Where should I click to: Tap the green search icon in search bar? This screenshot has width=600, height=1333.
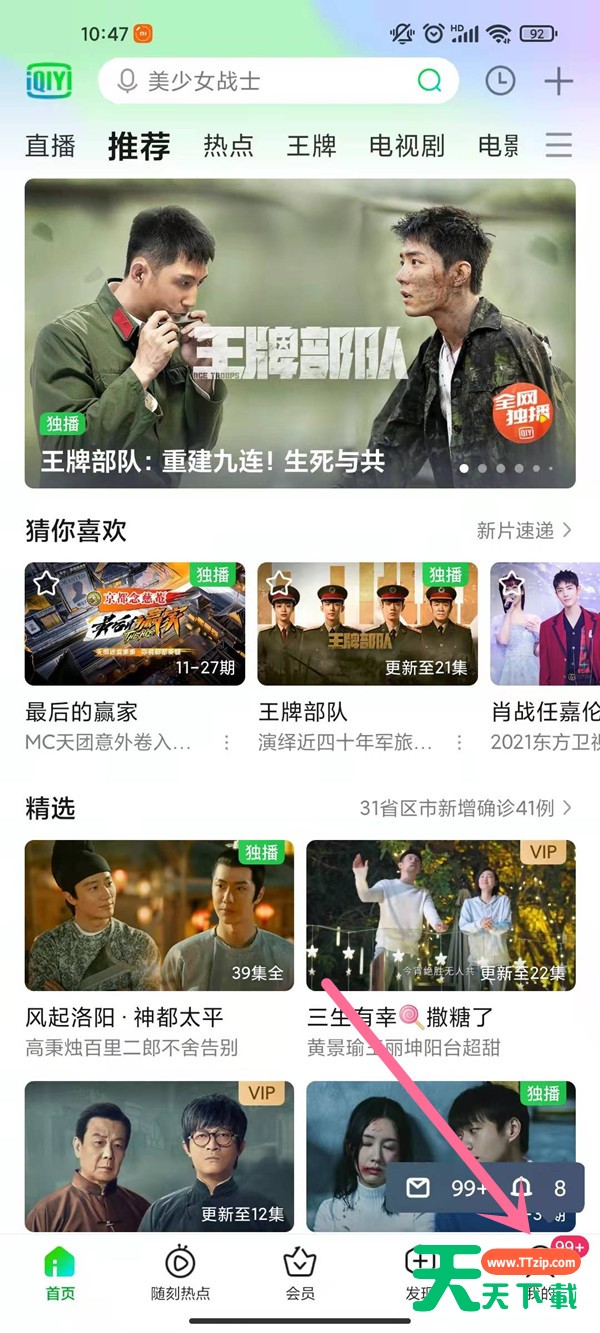[x=429, y=81]
